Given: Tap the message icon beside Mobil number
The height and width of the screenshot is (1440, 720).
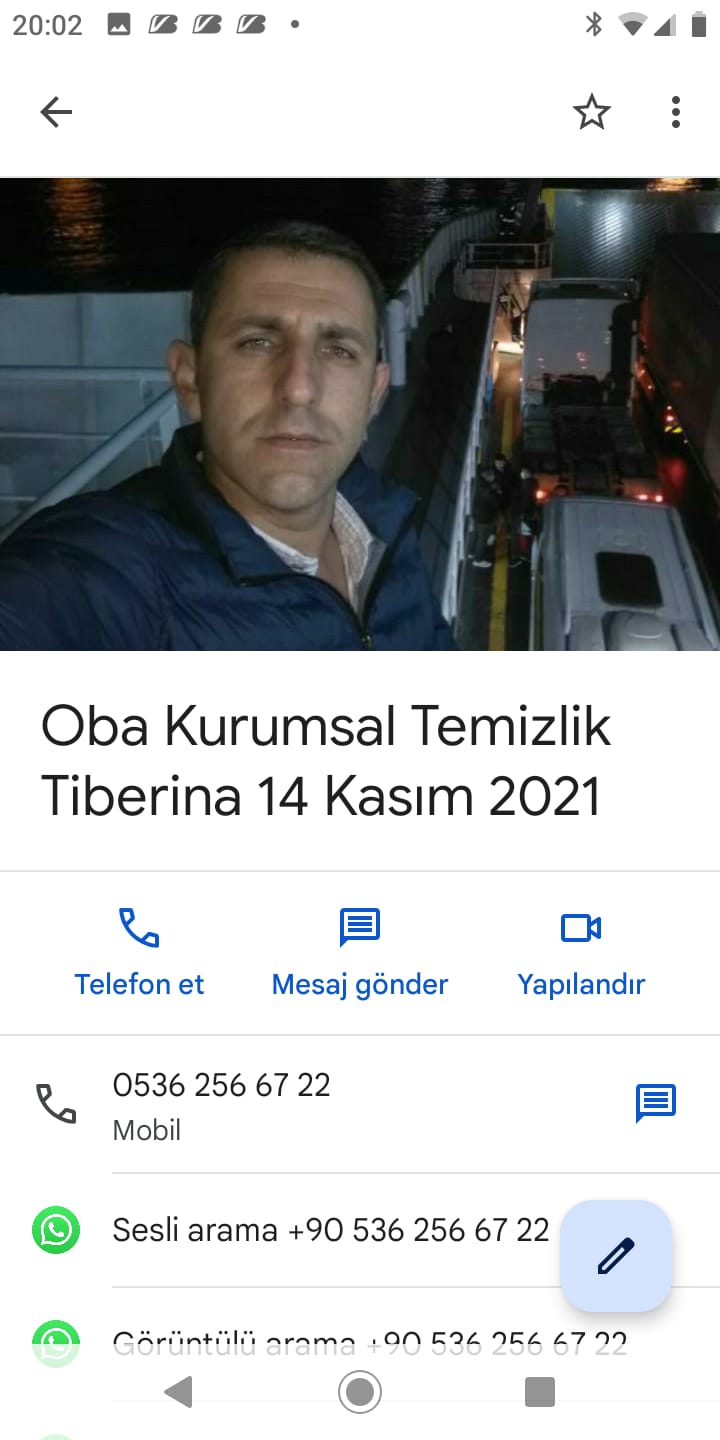Looking at the screenshot, I should [656, 1103].
